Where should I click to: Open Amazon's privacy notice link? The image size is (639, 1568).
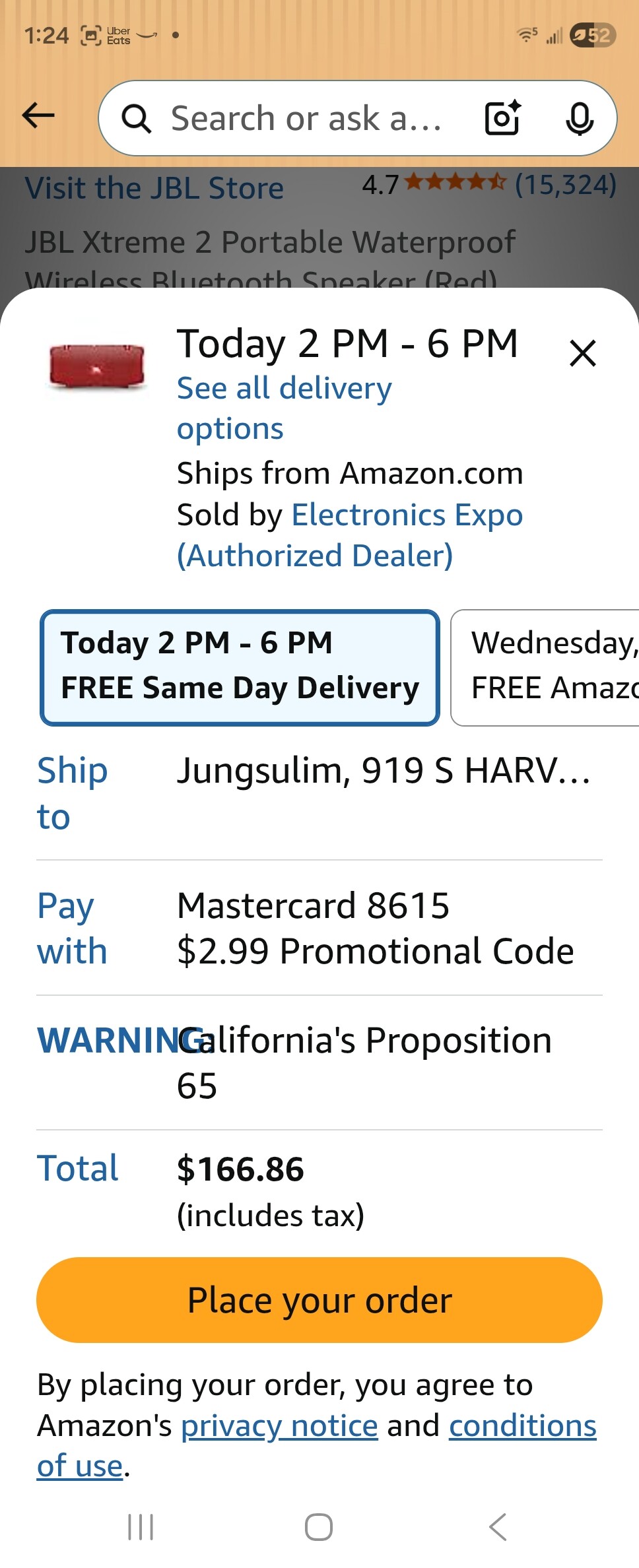(279, 1425)
